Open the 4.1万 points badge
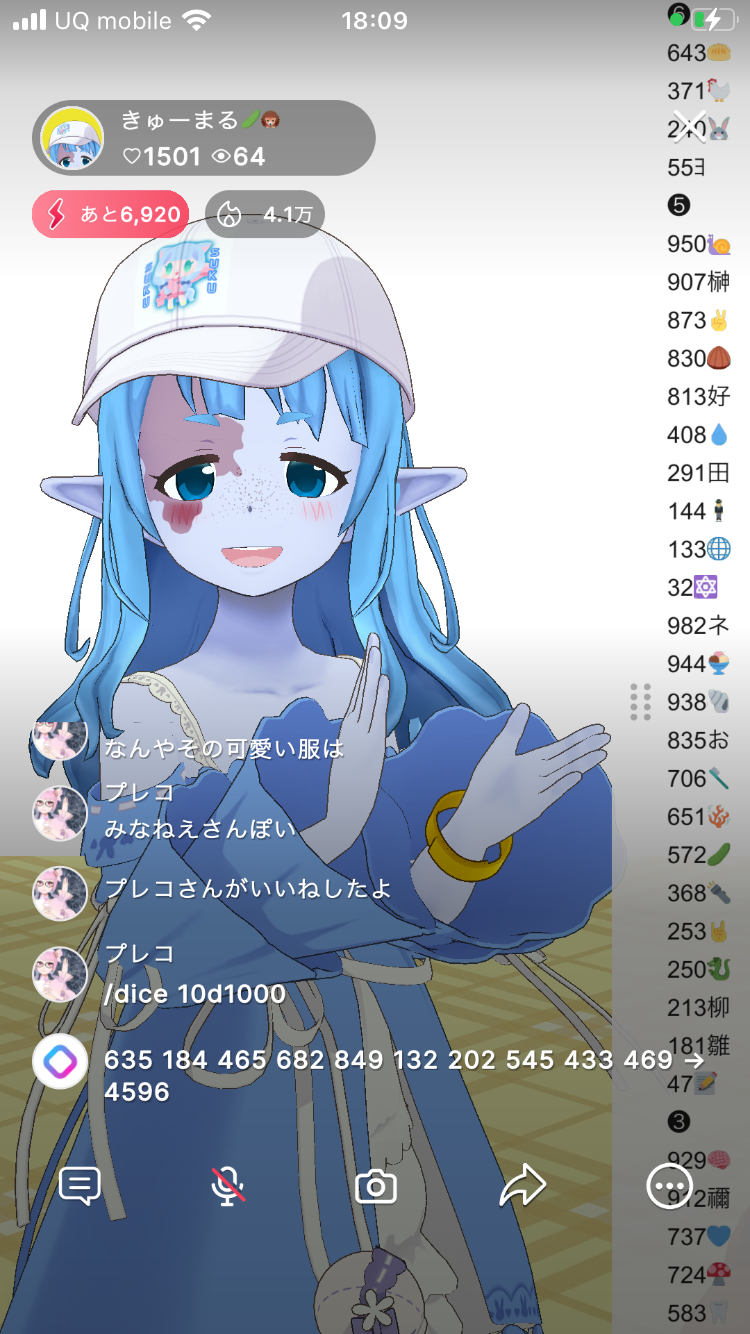Screen dimensions: 750x1334 pos(265,214)
